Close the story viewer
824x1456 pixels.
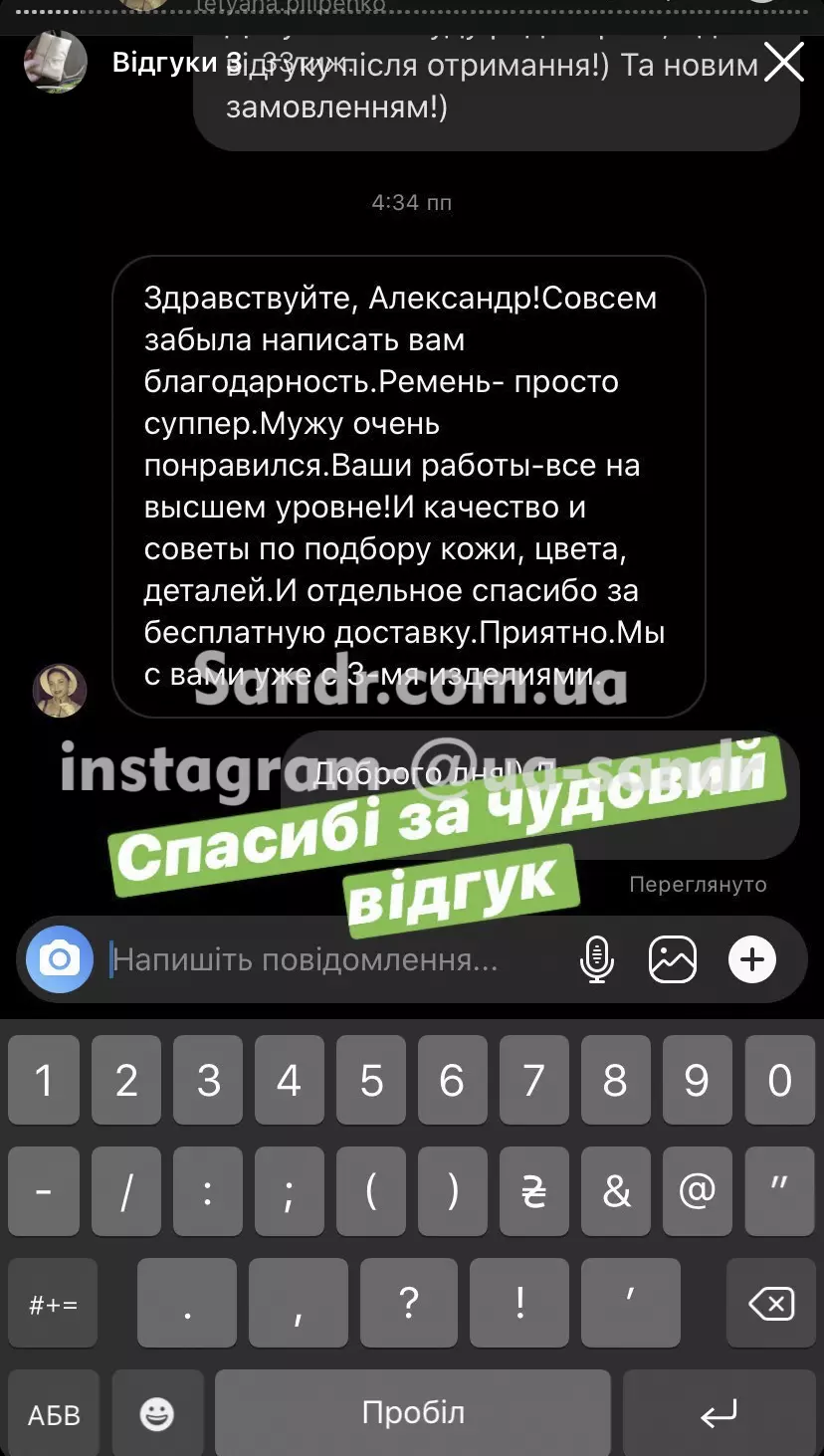pos(783,62)
